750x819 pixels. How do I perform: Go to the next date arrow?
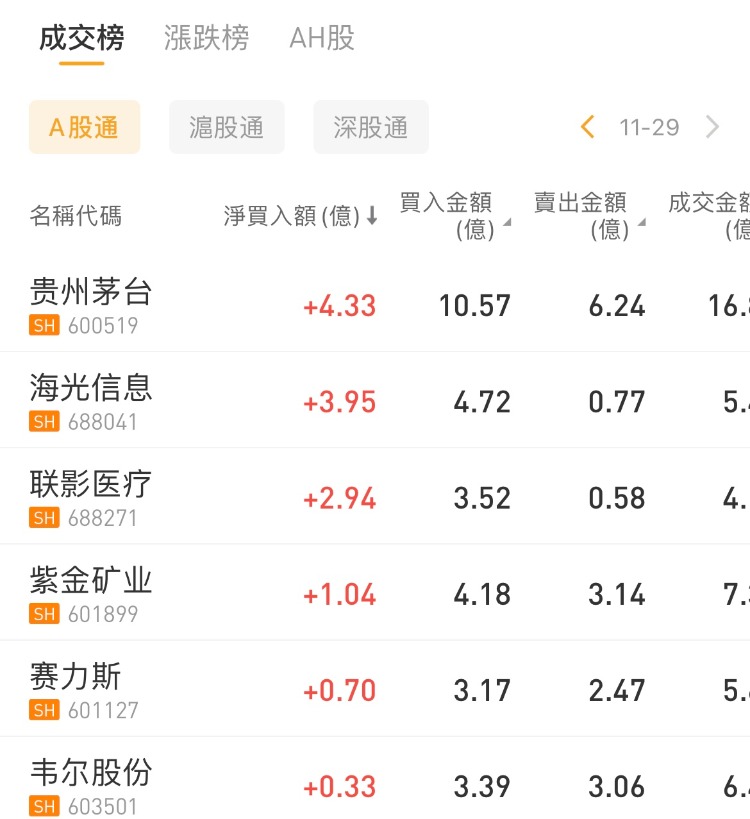point(712,127)
